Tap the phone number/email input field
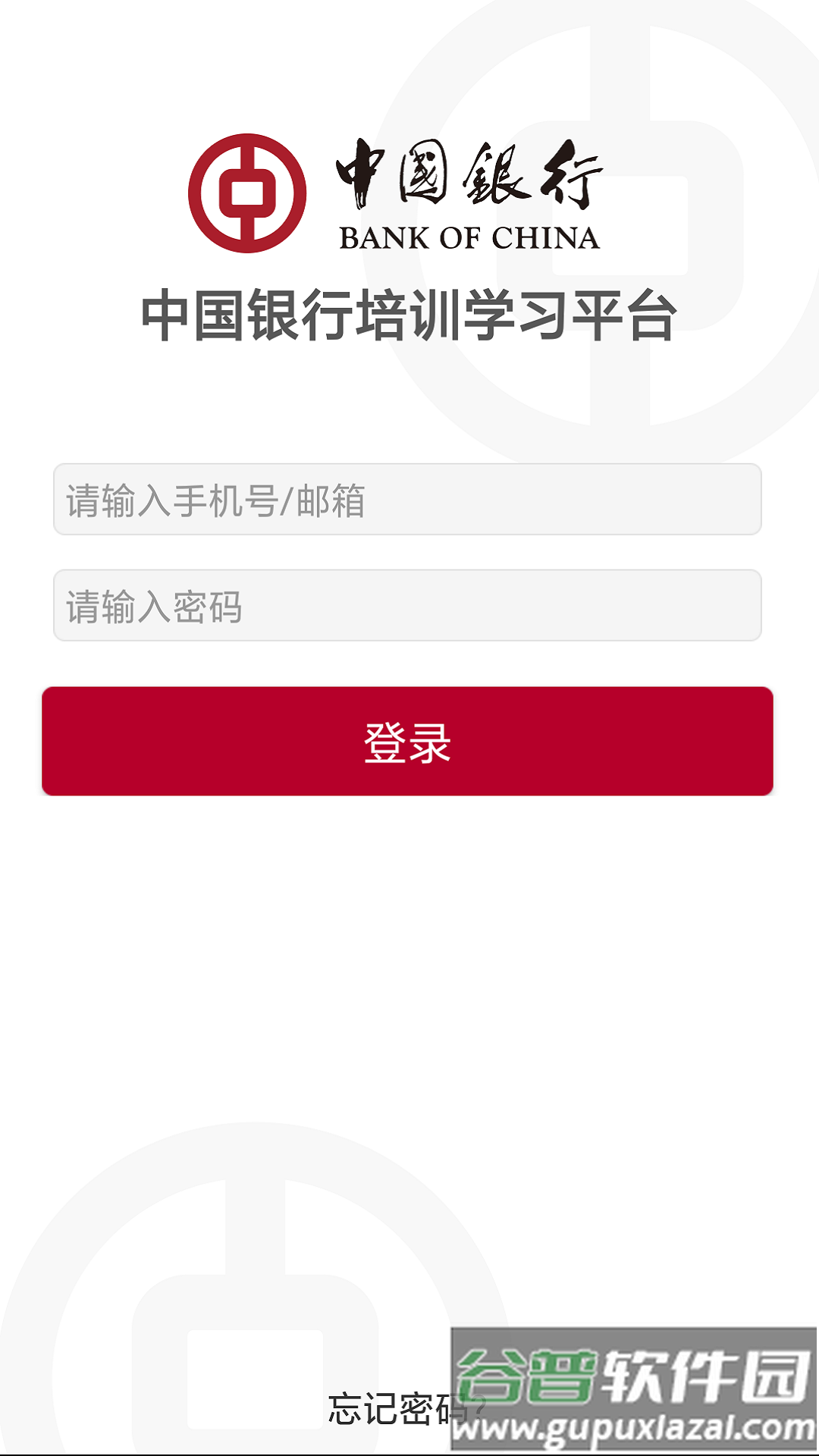This screenshot has width=819, height=1456. pos(407,500)
